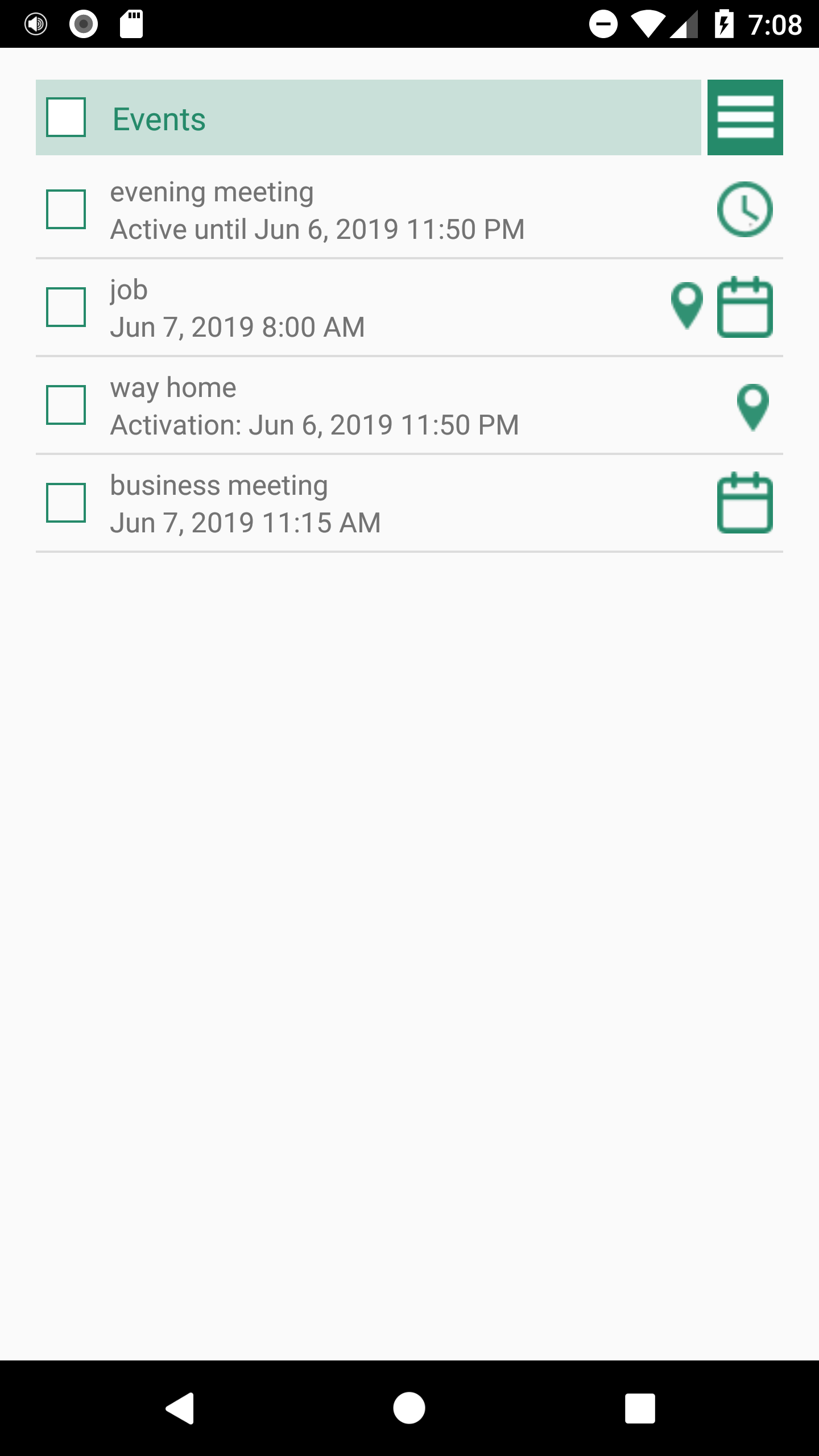819x1456 pixels.
Task: Open the business meeting event
Action: point(245,504)
